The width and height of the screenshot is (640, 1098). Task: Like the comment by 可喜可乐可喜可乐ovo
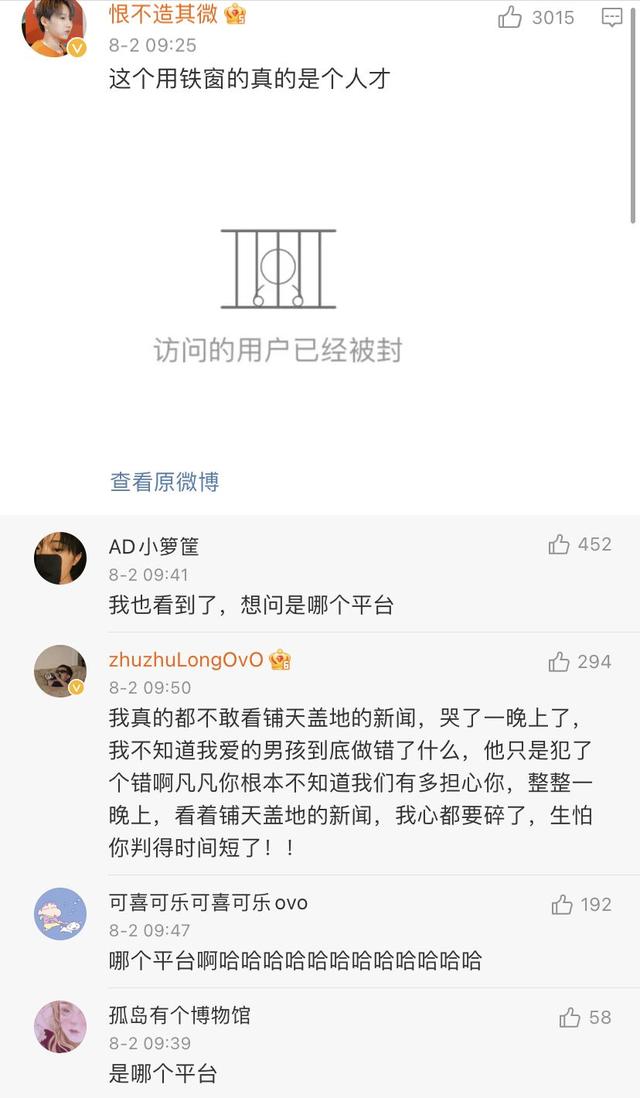tap(562, 904)
